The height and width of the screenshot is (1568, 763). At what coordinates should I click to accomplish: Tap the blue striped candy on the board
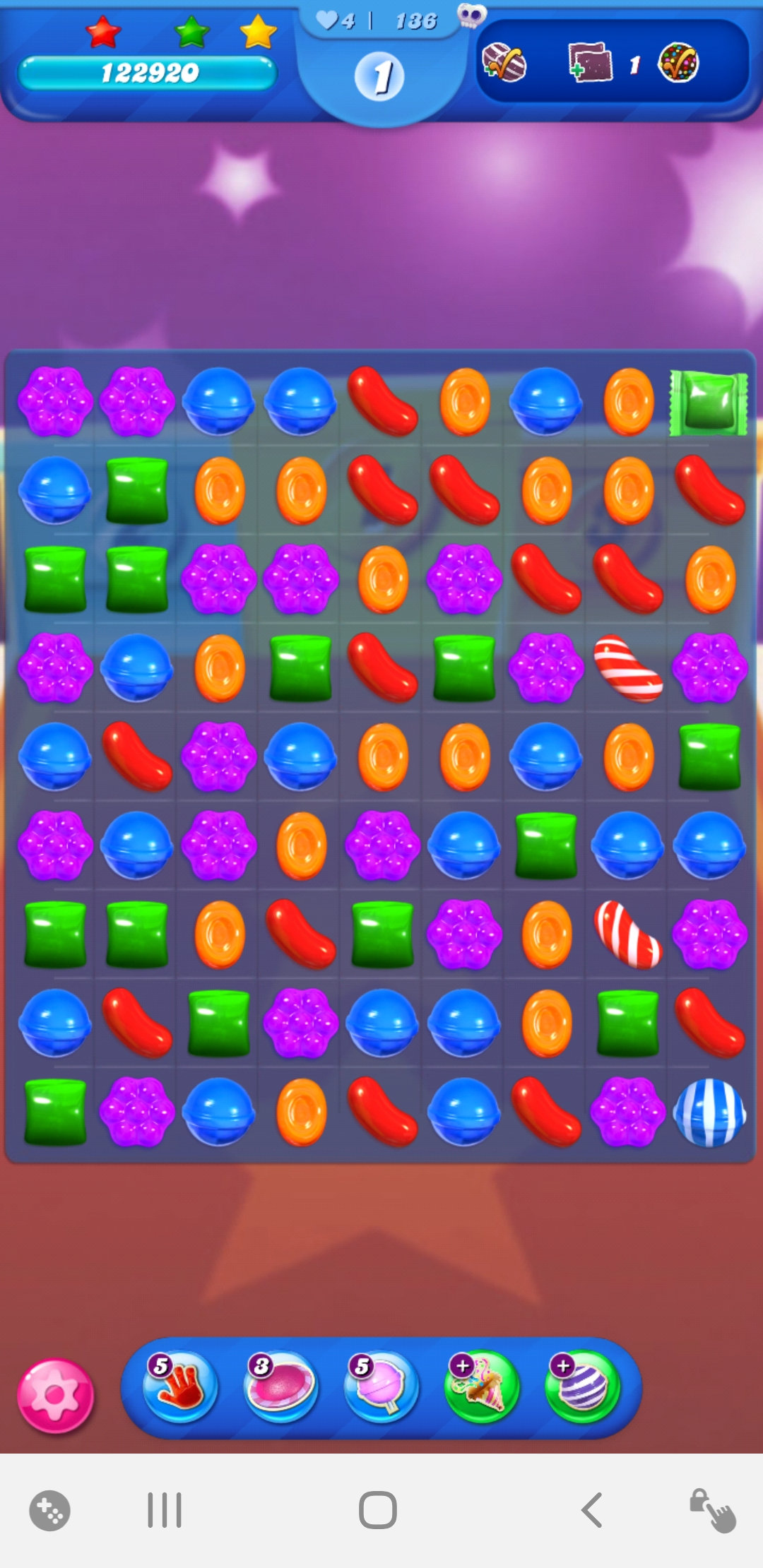pos(709,1112)
